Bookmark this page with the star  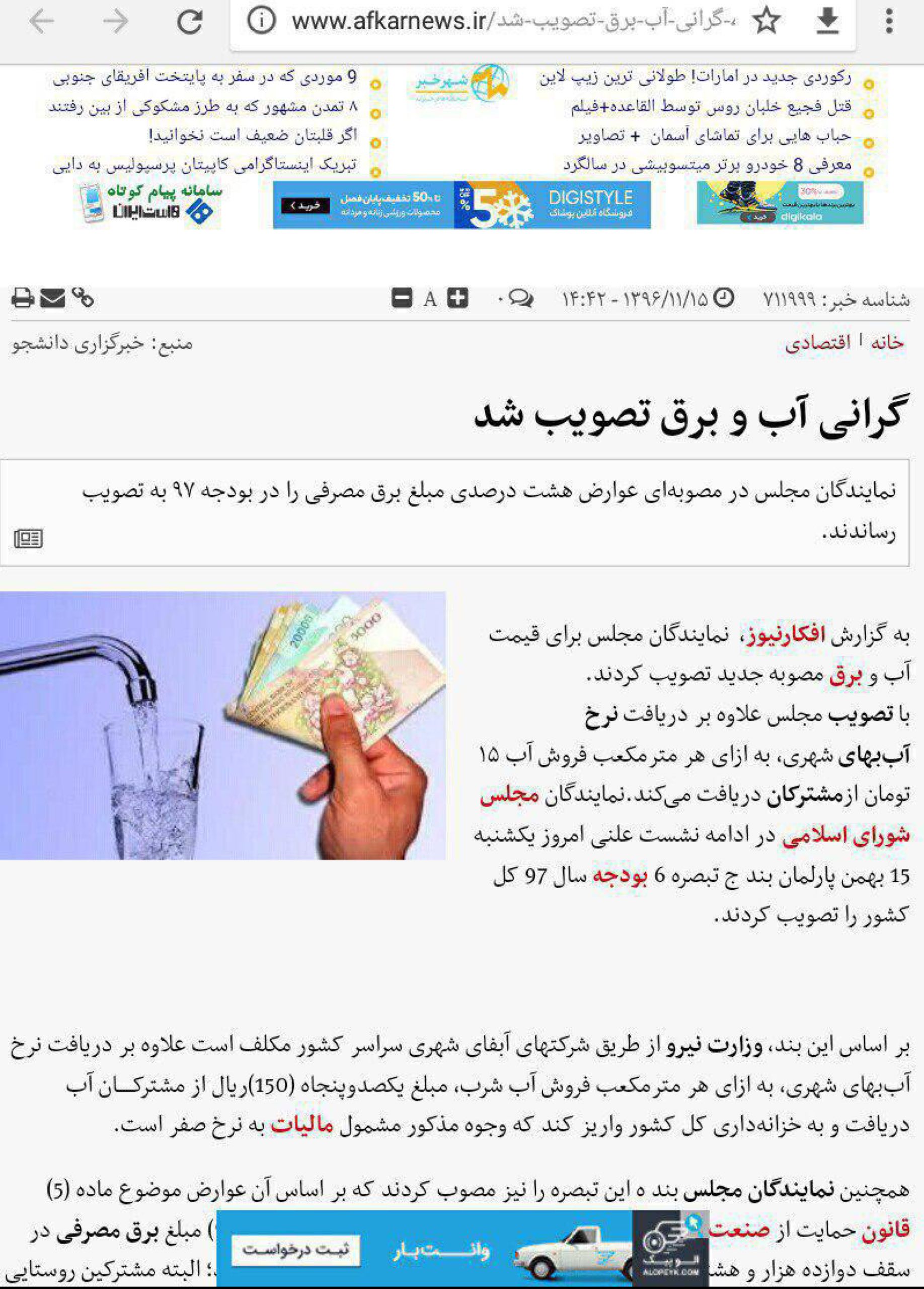pos(766,23)
